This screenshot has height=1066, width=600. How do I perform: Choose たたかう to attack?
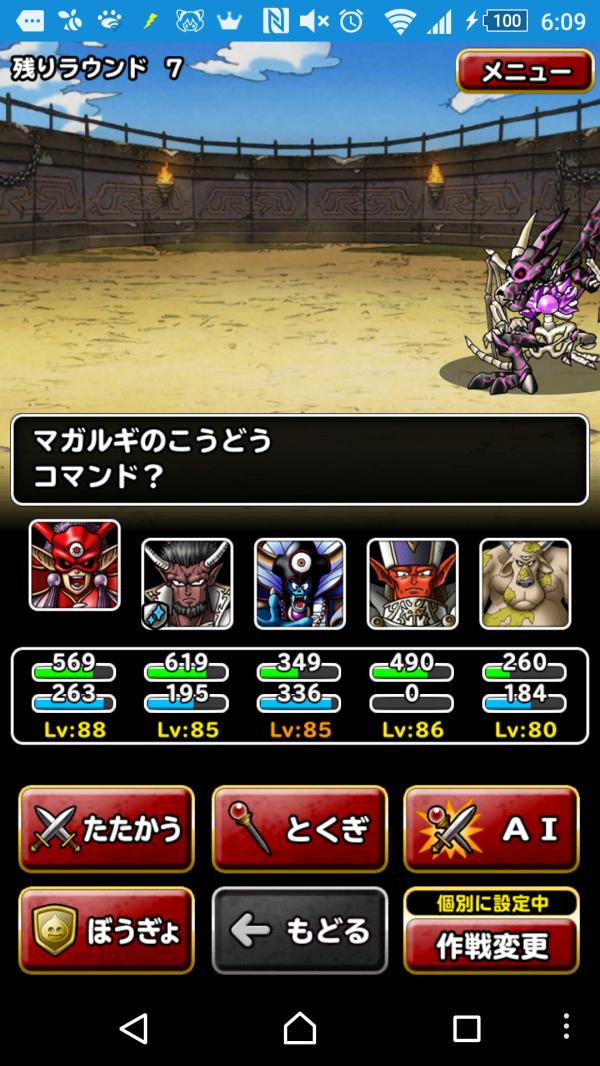pyautogui.click(x=106, y=828)
